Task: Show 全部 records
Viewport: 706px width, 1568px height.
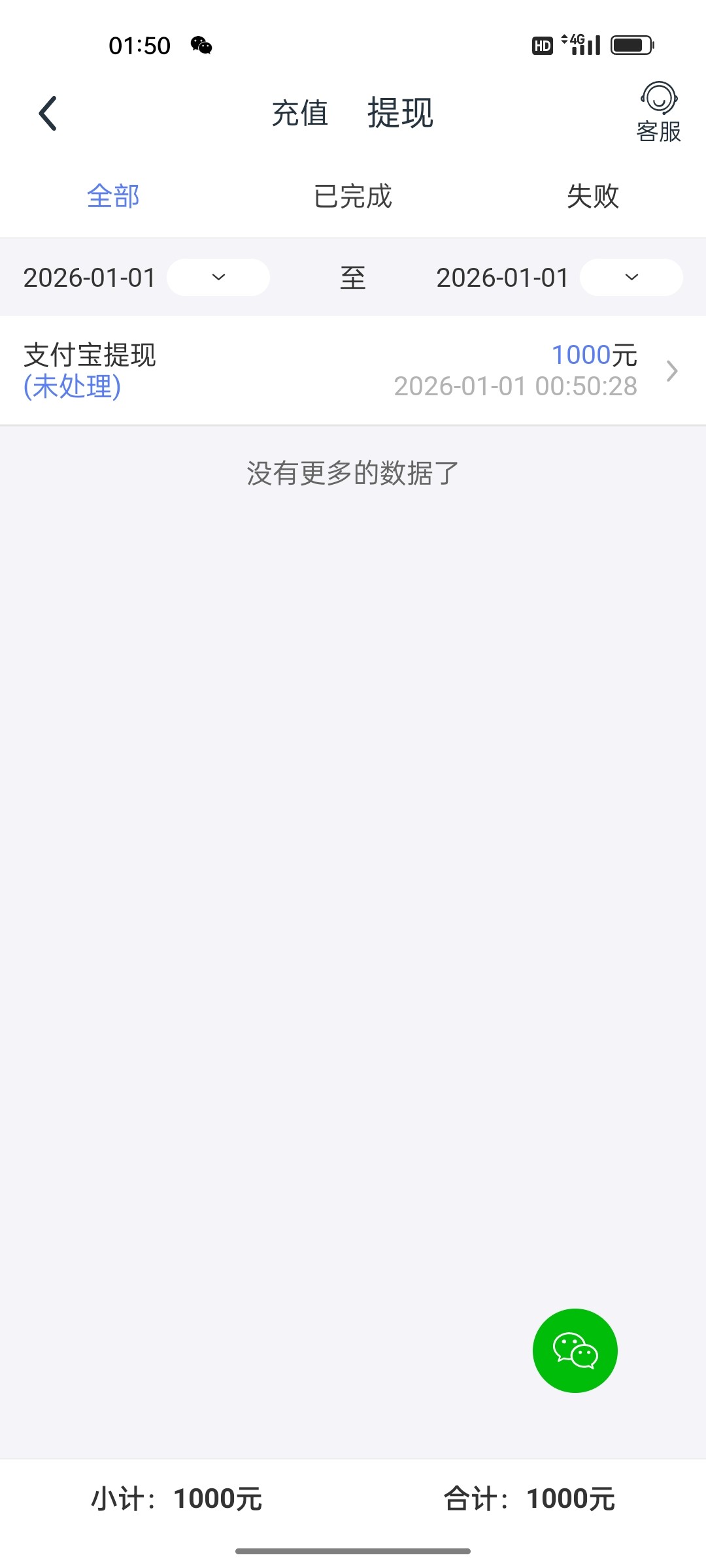Action: 113,196
